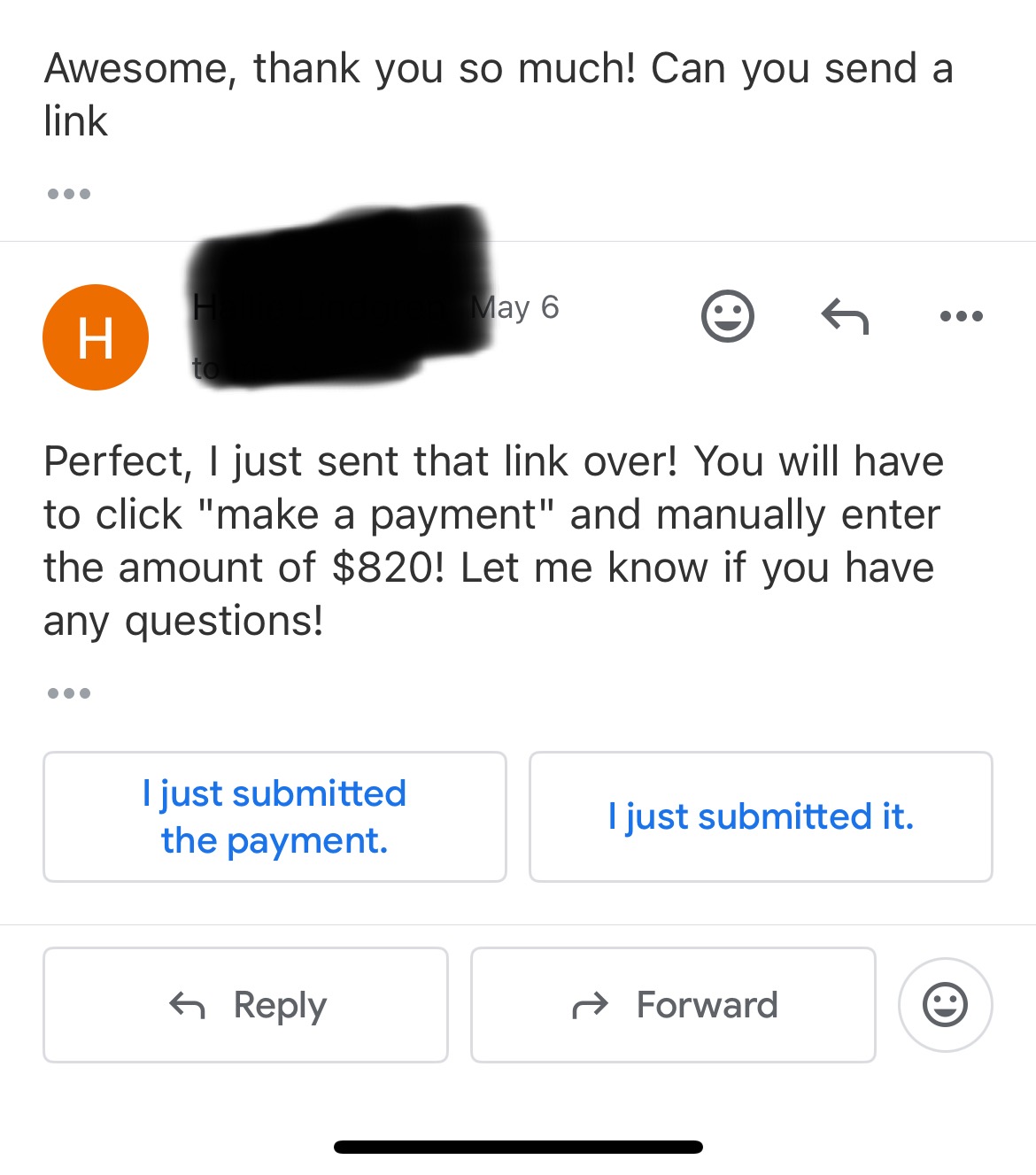Tap the reply arrow on the May 6 message
The height and width of the screenshot is (1175, 1036).
point(845,316)
